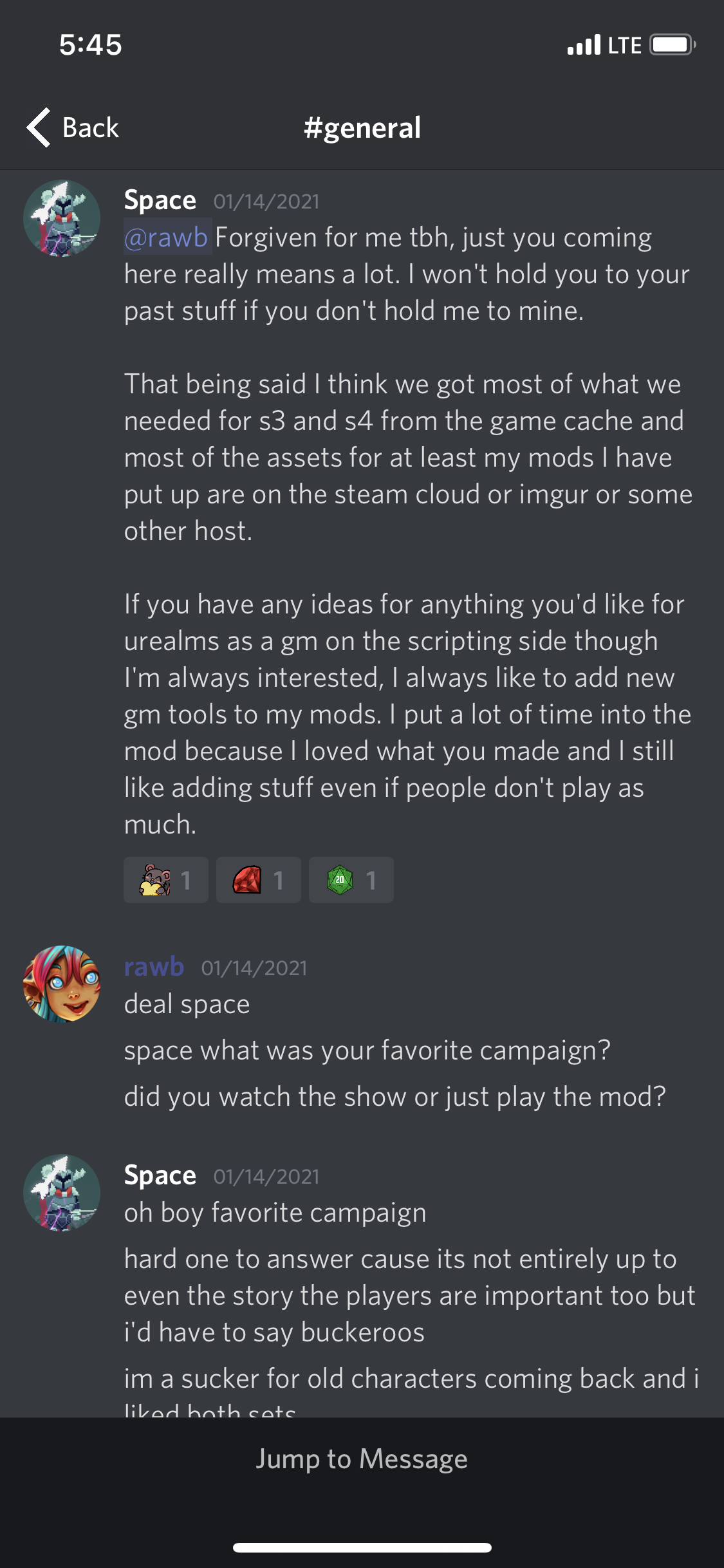This screenshot has height=1568, width=724.
Task: Go back using the Back button
Action: [x=73, y=127]
